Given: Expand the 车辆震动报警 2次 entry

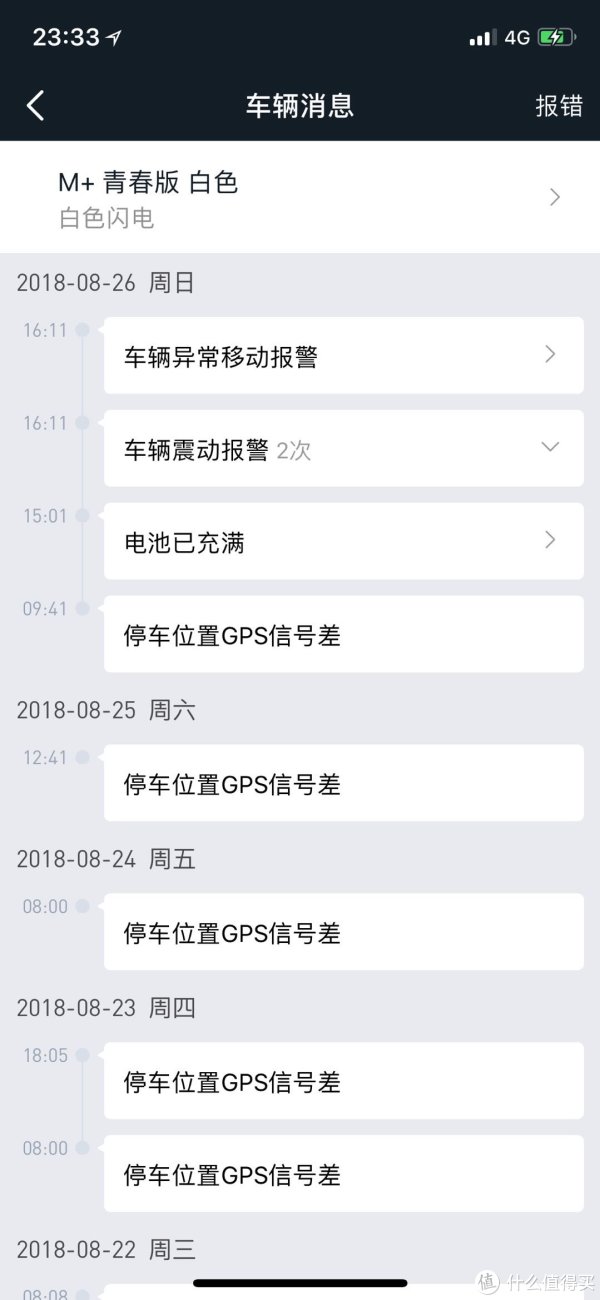Looking at the screenshot, I should (x=343, y=449).
